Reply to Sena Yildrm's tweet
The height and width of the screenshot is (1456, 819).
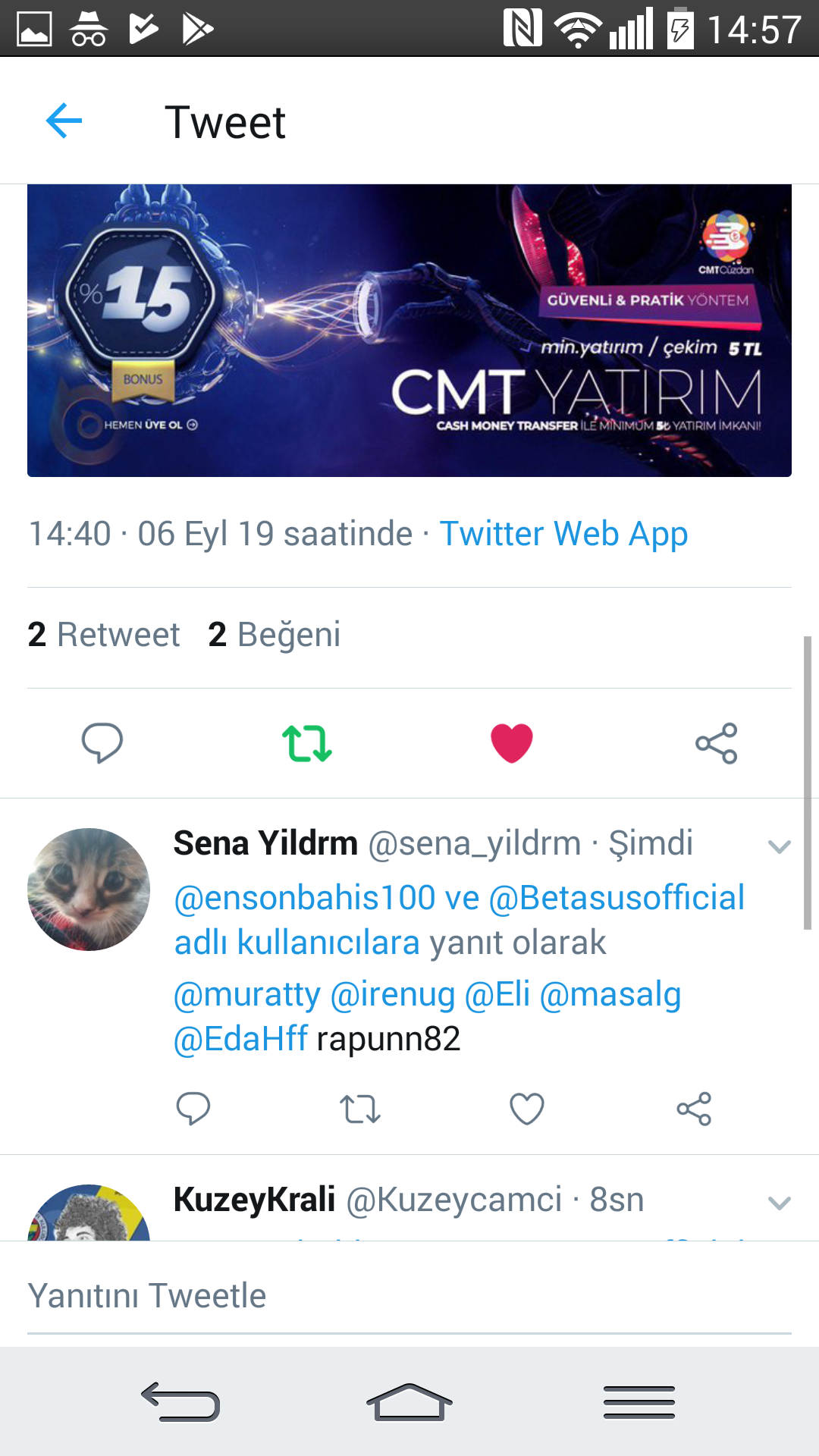click(x=193, y=1109)
